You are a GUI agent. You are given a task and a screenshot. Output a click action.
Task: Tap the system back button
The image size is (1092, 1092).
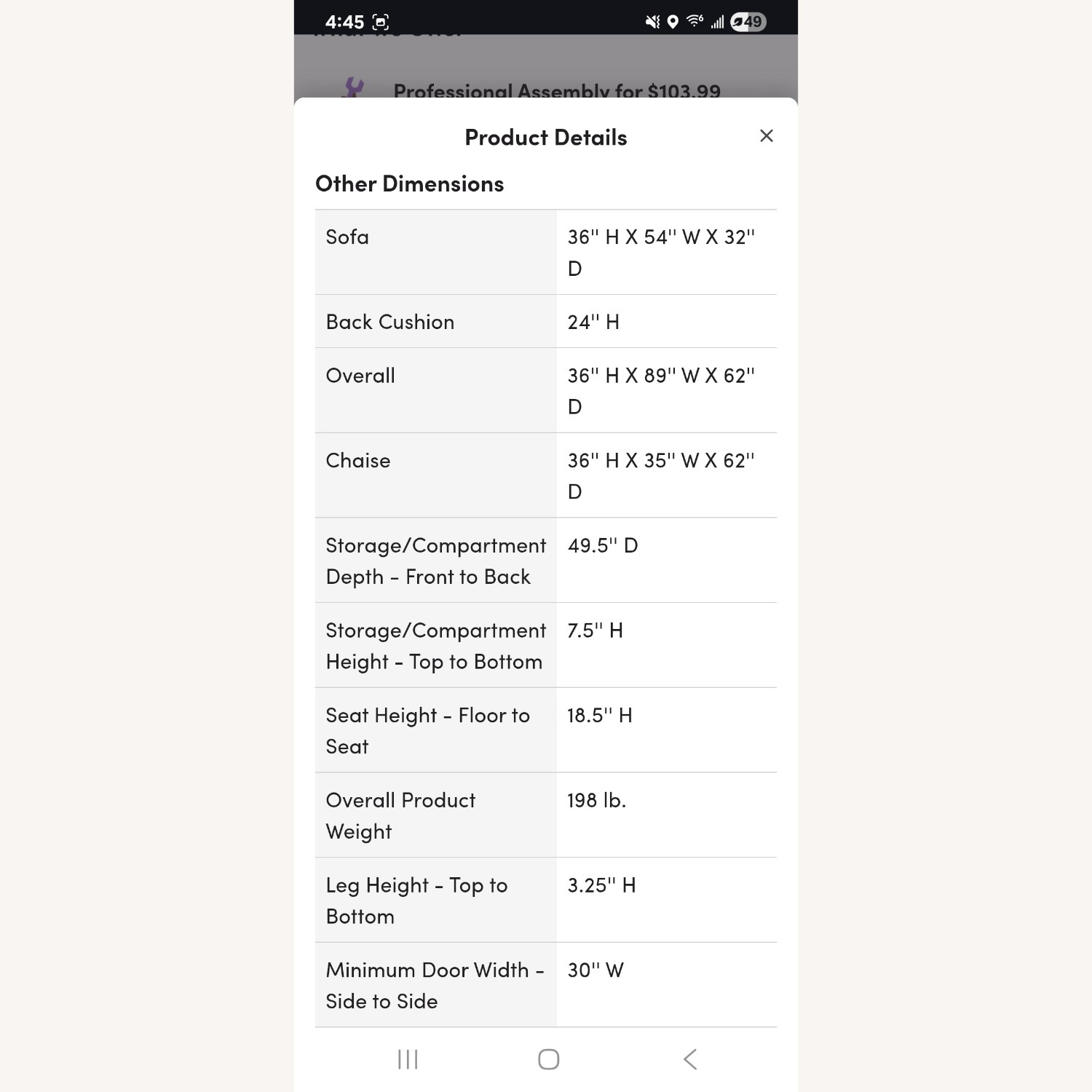pyautogui.click(x=690, y=1059)
